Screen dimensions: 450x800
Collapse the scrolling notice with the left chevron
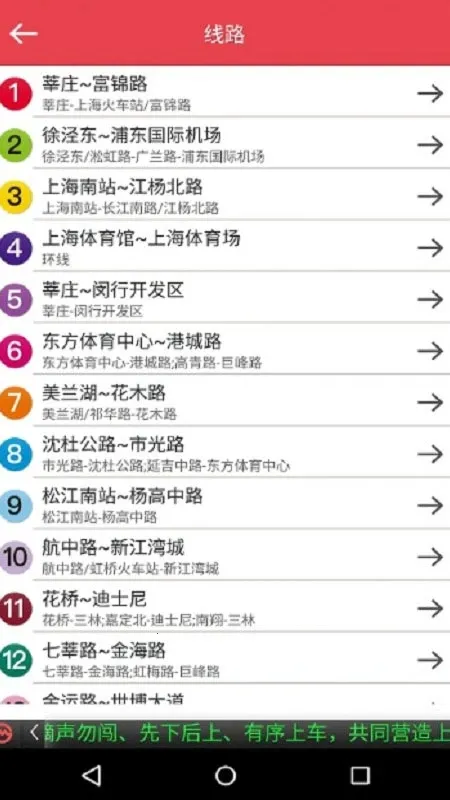34,733
